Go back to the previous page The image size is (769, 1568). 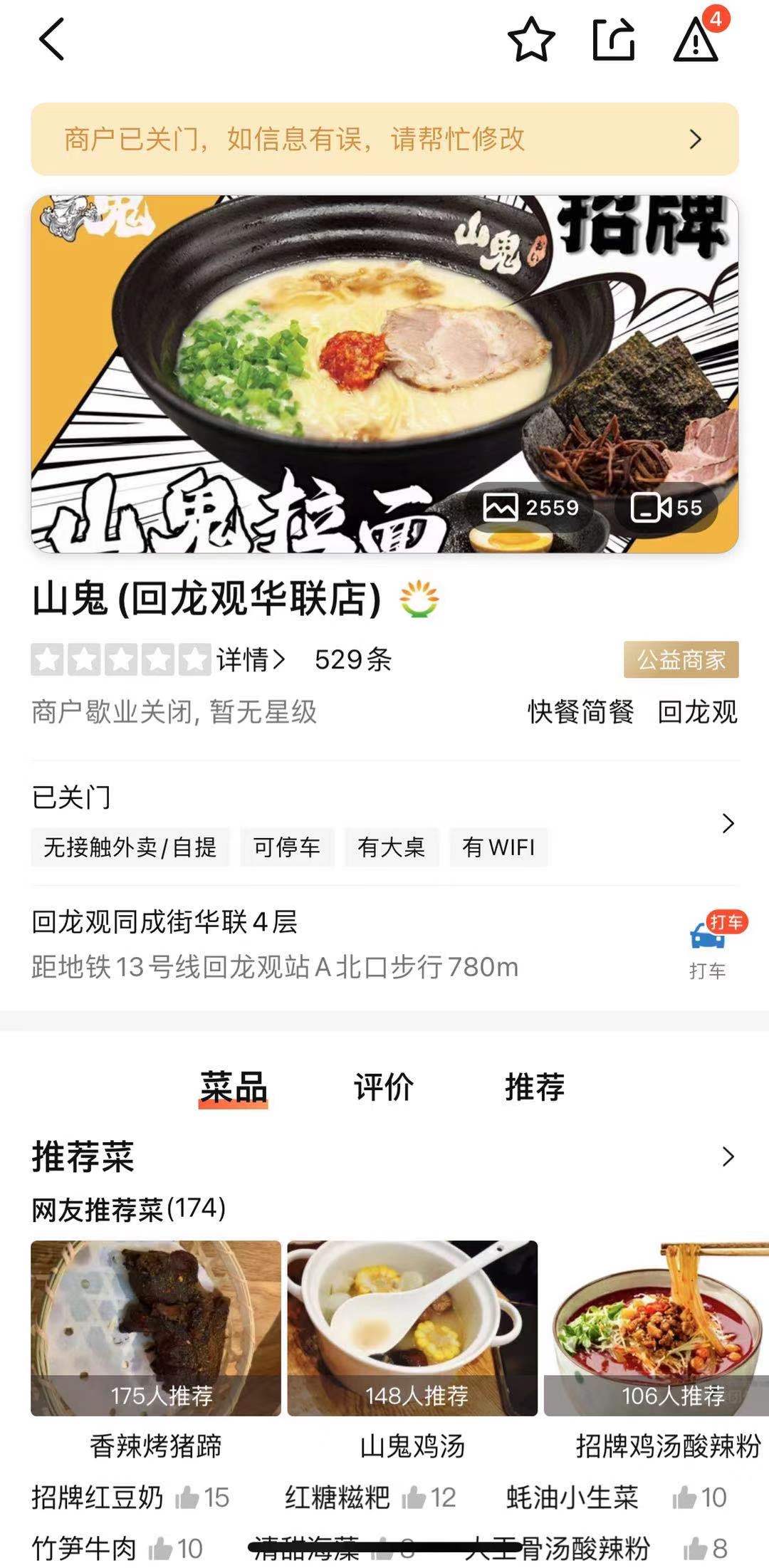[x=52, y=40]
